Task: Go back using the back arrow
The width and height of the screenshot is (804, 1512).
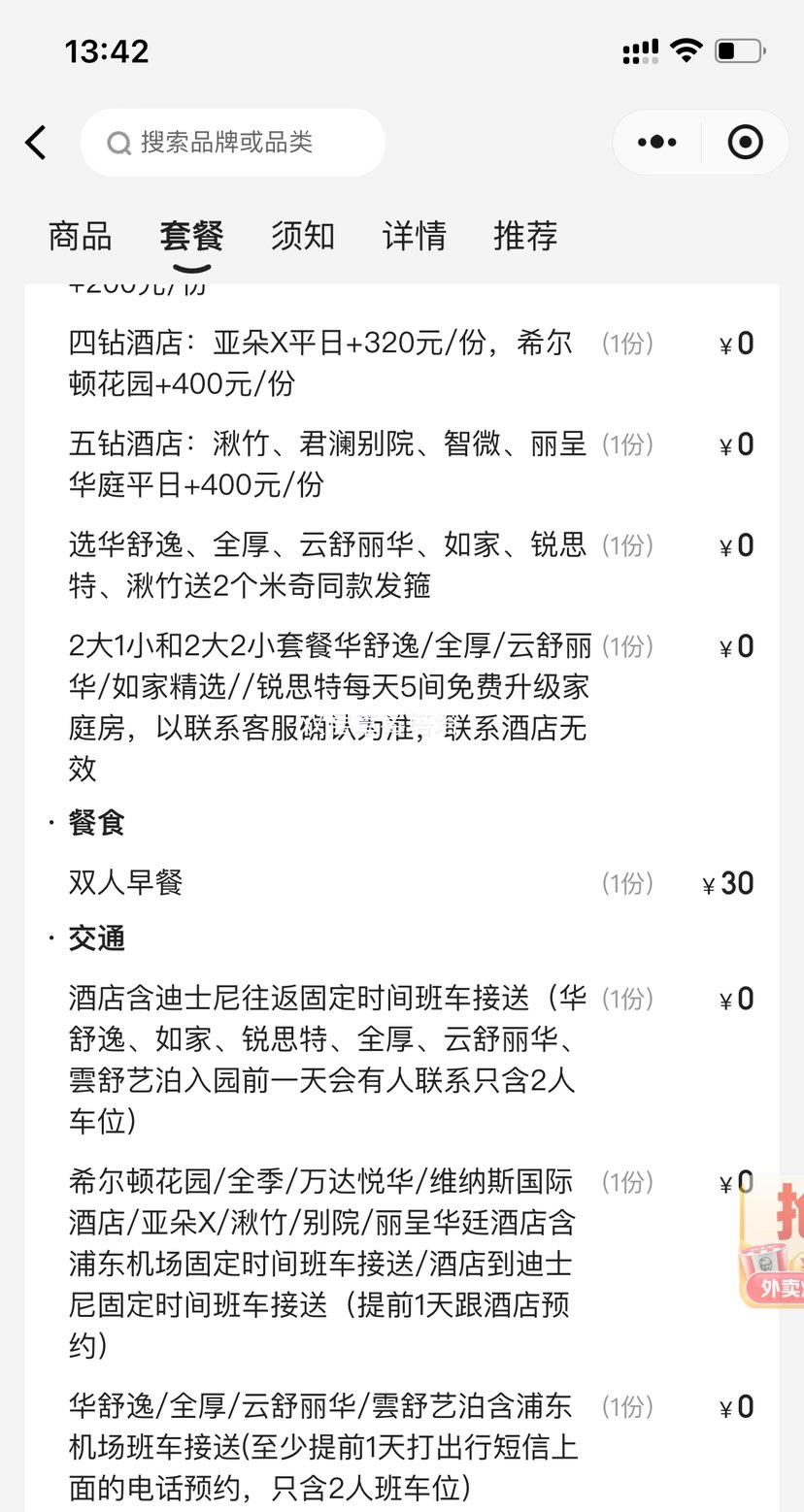Action: pyautogui.click(x=36, y=143)
